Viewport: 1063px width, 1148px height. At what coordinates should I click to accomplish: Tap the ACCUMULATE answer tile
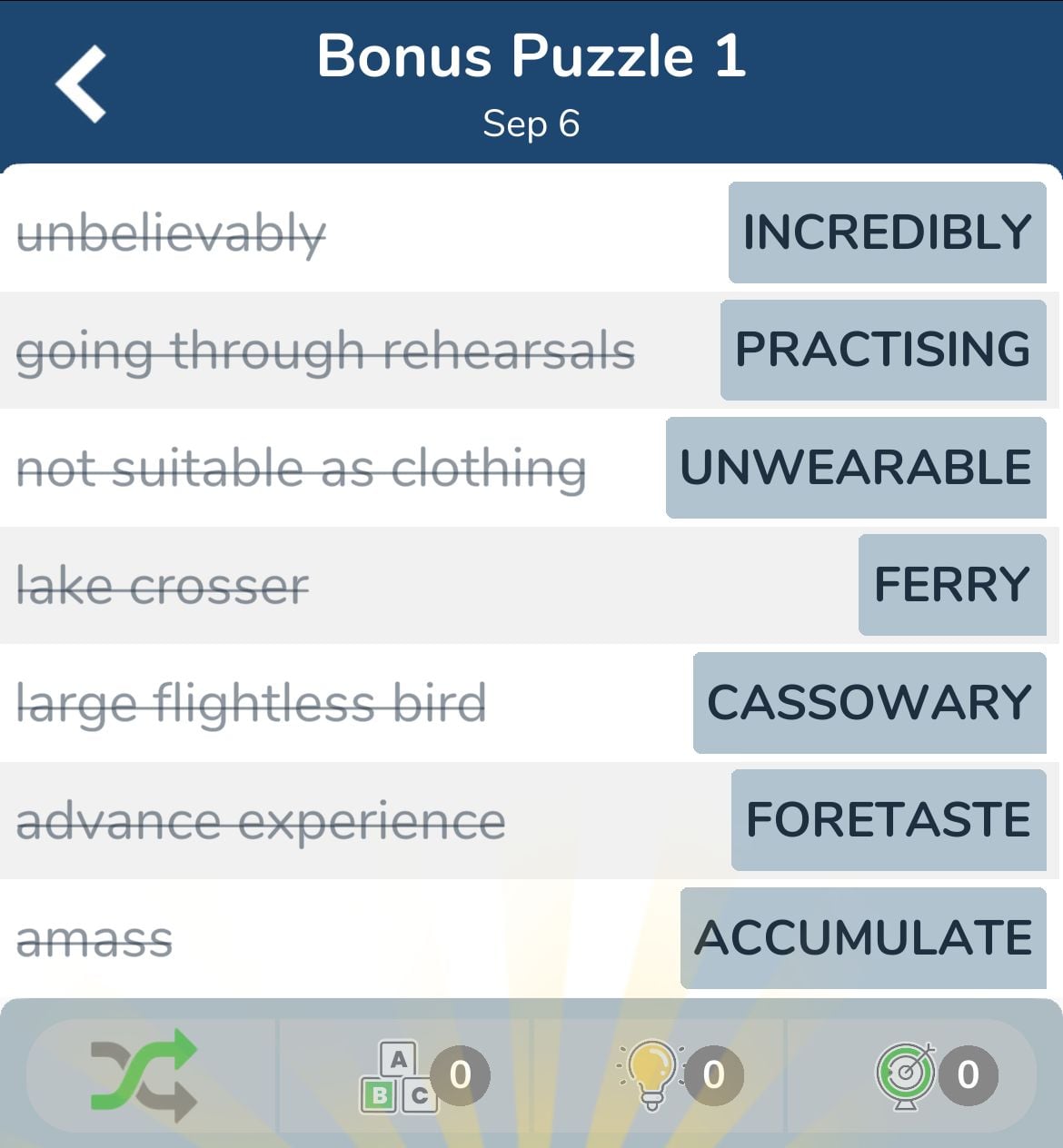(x=863, y=938)
